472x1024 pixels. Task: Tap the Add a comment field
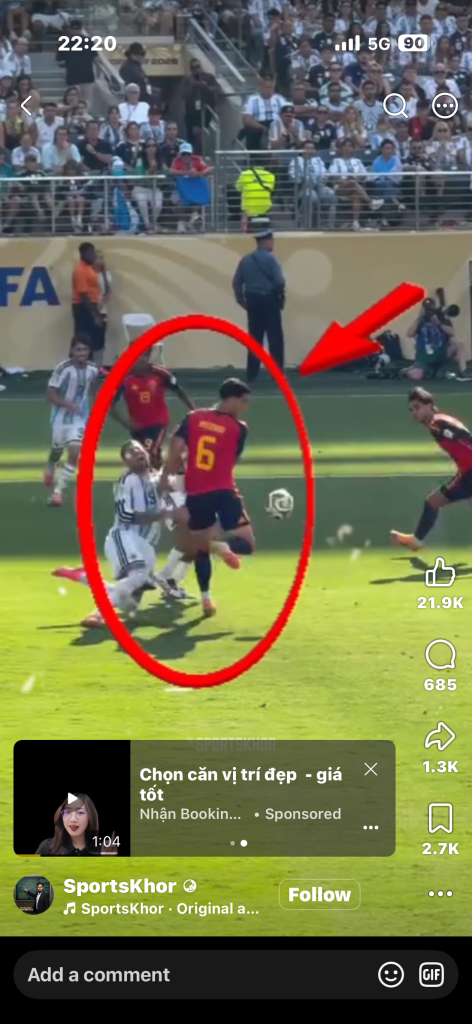[x=196, y=975]
